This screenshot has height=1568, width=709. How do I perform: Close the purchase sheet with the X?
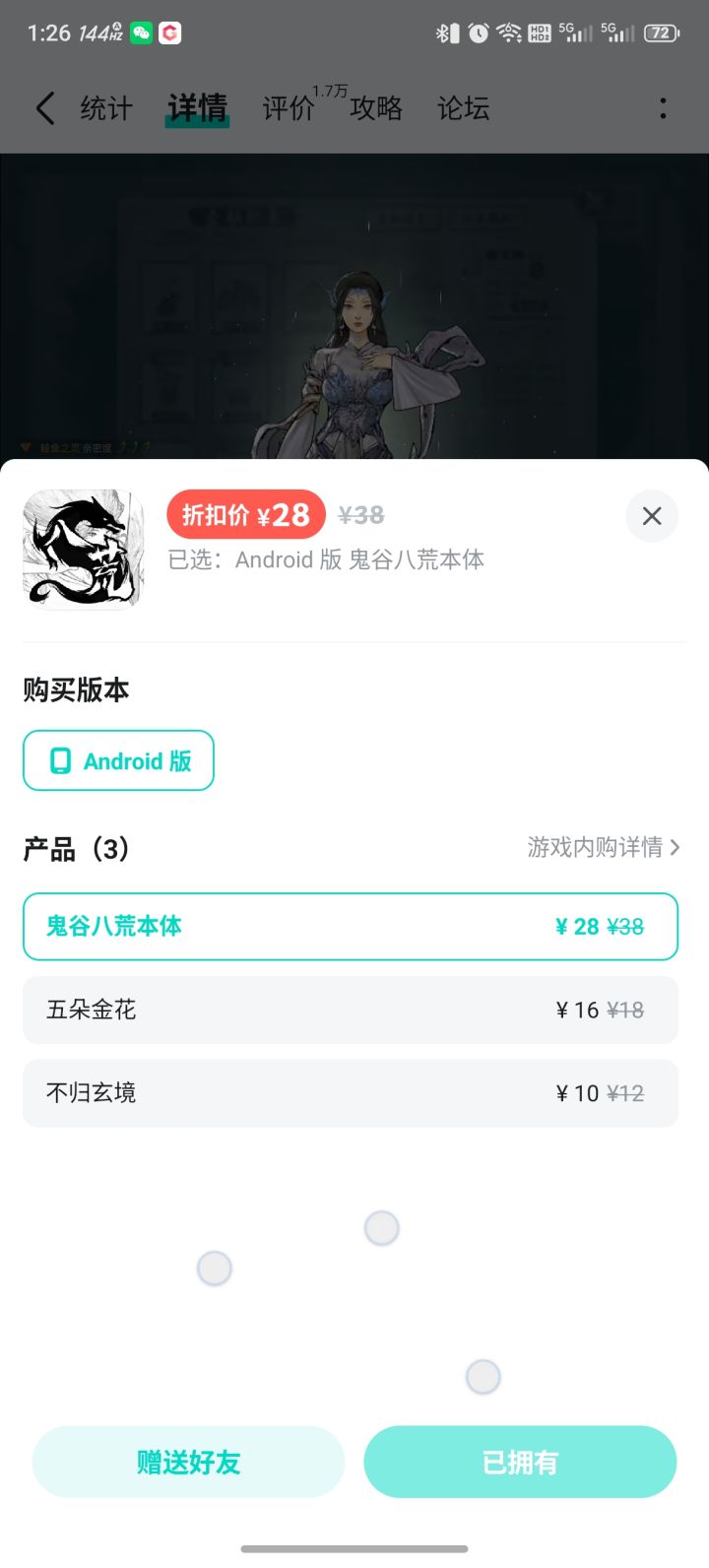652,516
